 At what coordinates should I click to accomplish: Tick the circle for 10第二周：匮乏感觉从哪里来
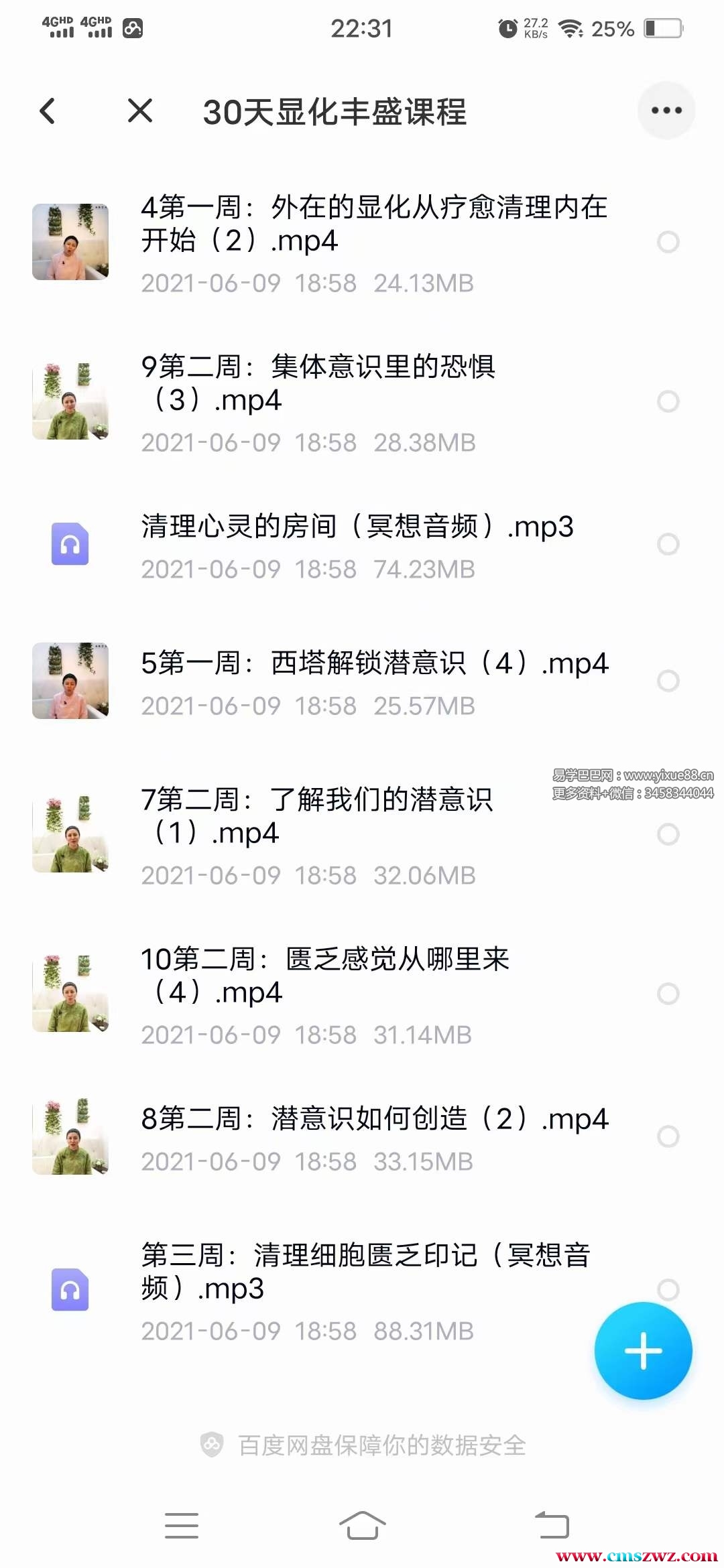pos(668,994)
